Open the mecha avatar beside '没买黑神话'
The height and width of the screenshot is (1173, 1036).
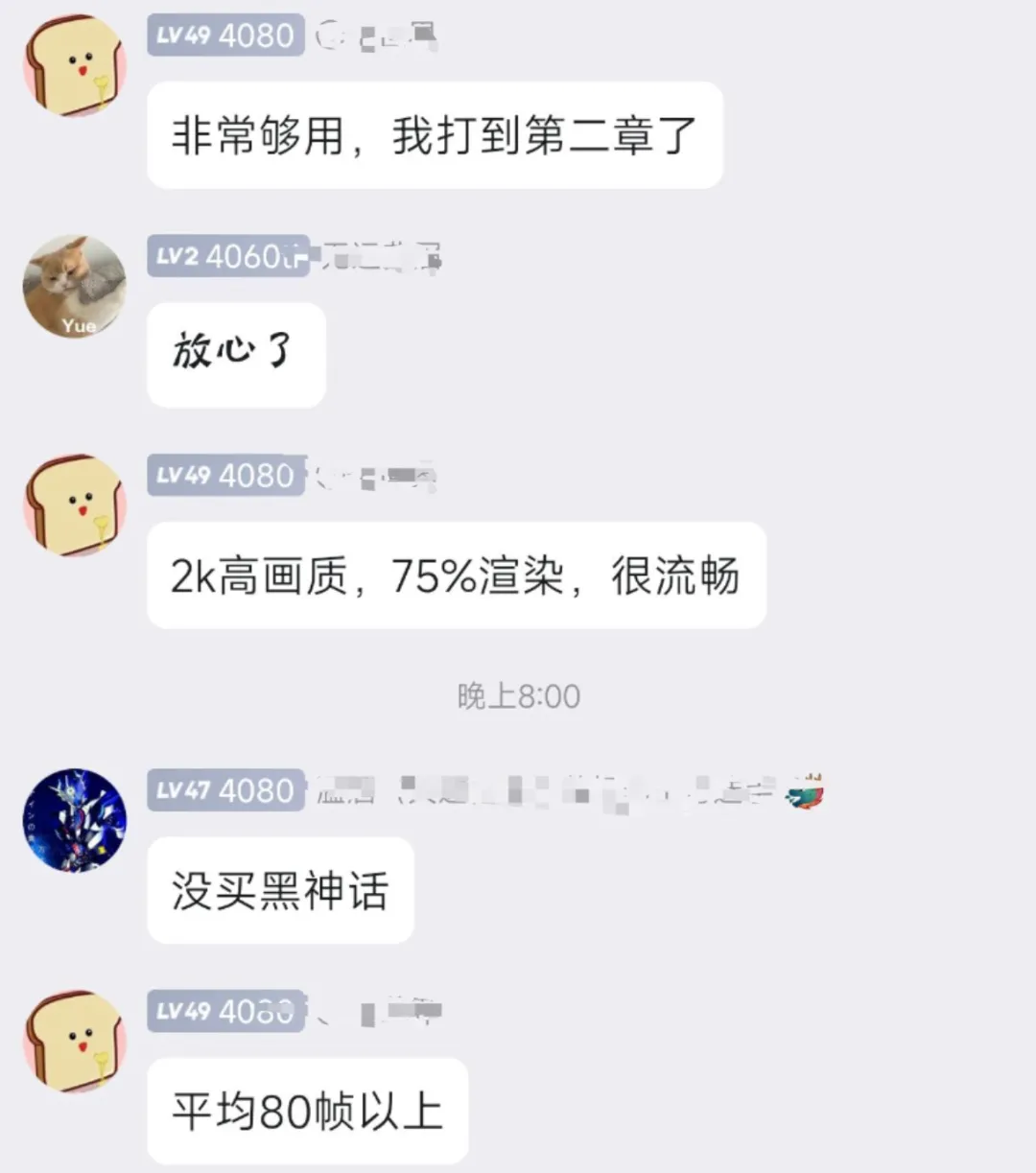pos(75,820)
